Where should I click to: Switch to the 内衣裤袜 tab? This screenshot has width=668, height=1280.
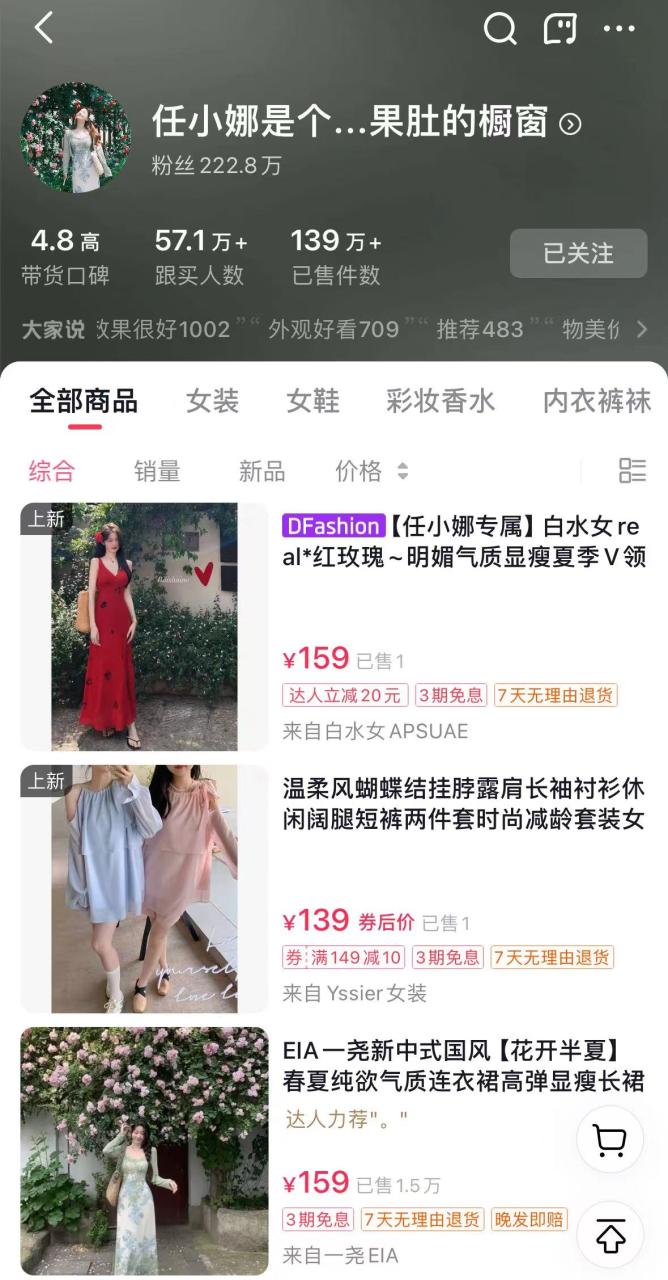tap(596, 401)
